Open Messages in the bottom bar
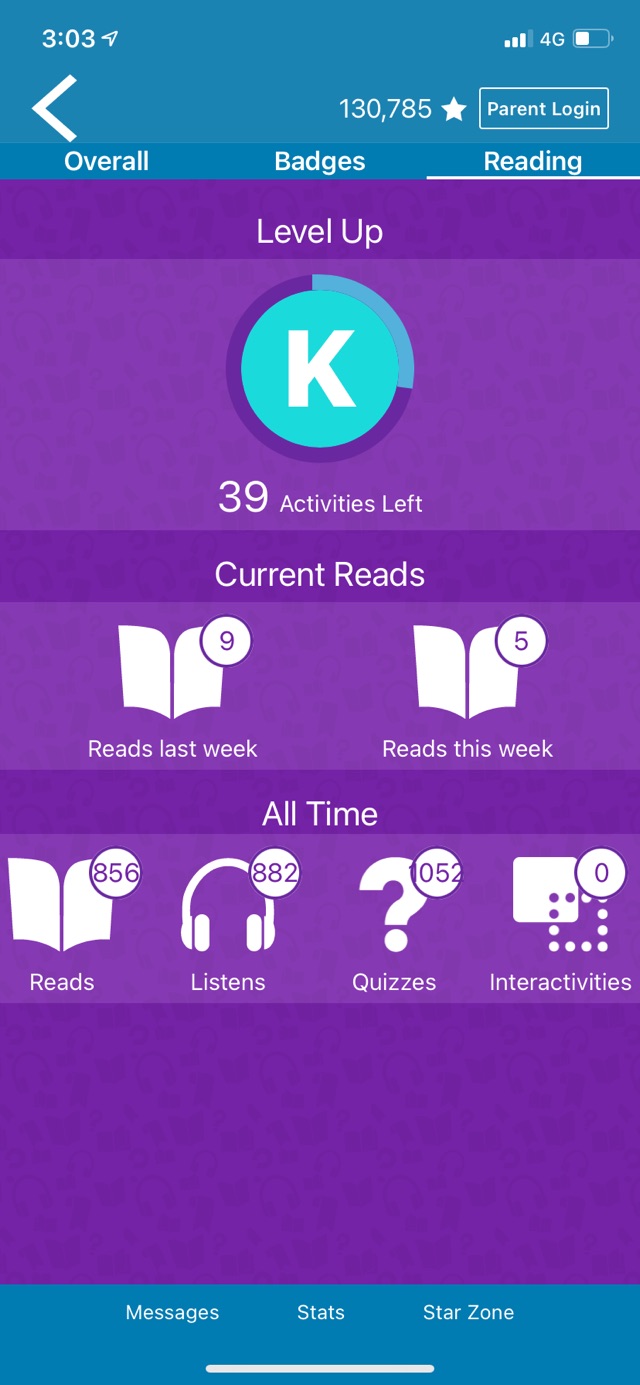Viewport: 640px width, 1385px height. pyautogui.click(x=172, y=1313)
